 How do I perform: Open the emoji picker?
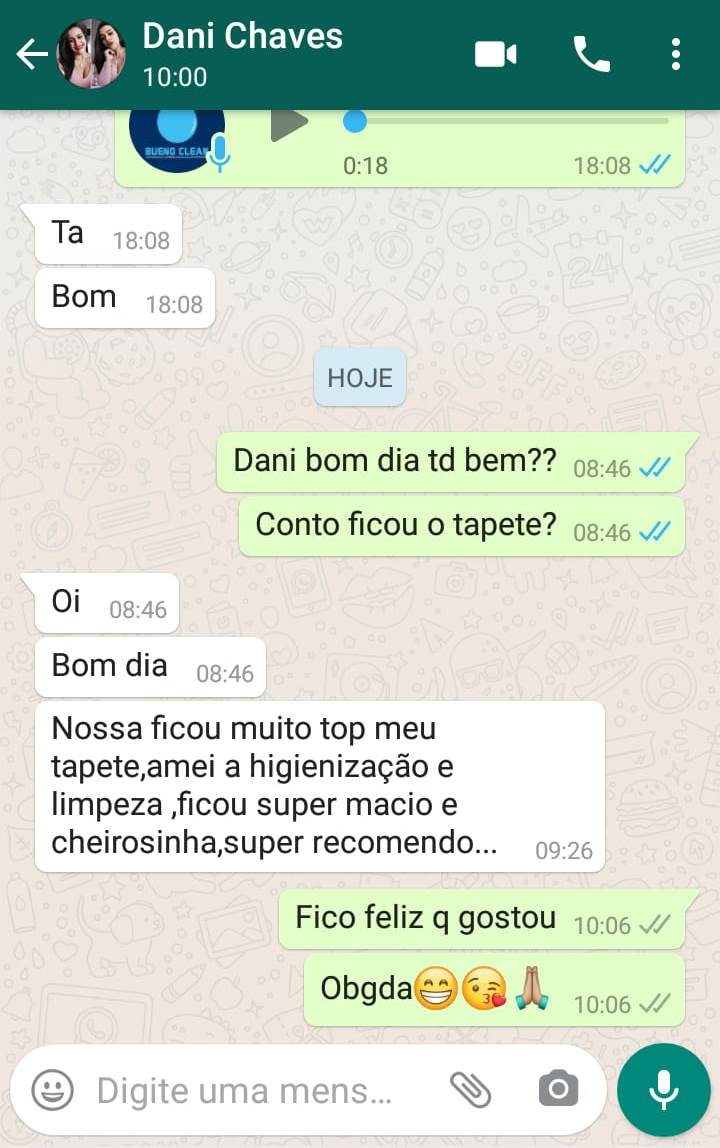pos(52,1089)
